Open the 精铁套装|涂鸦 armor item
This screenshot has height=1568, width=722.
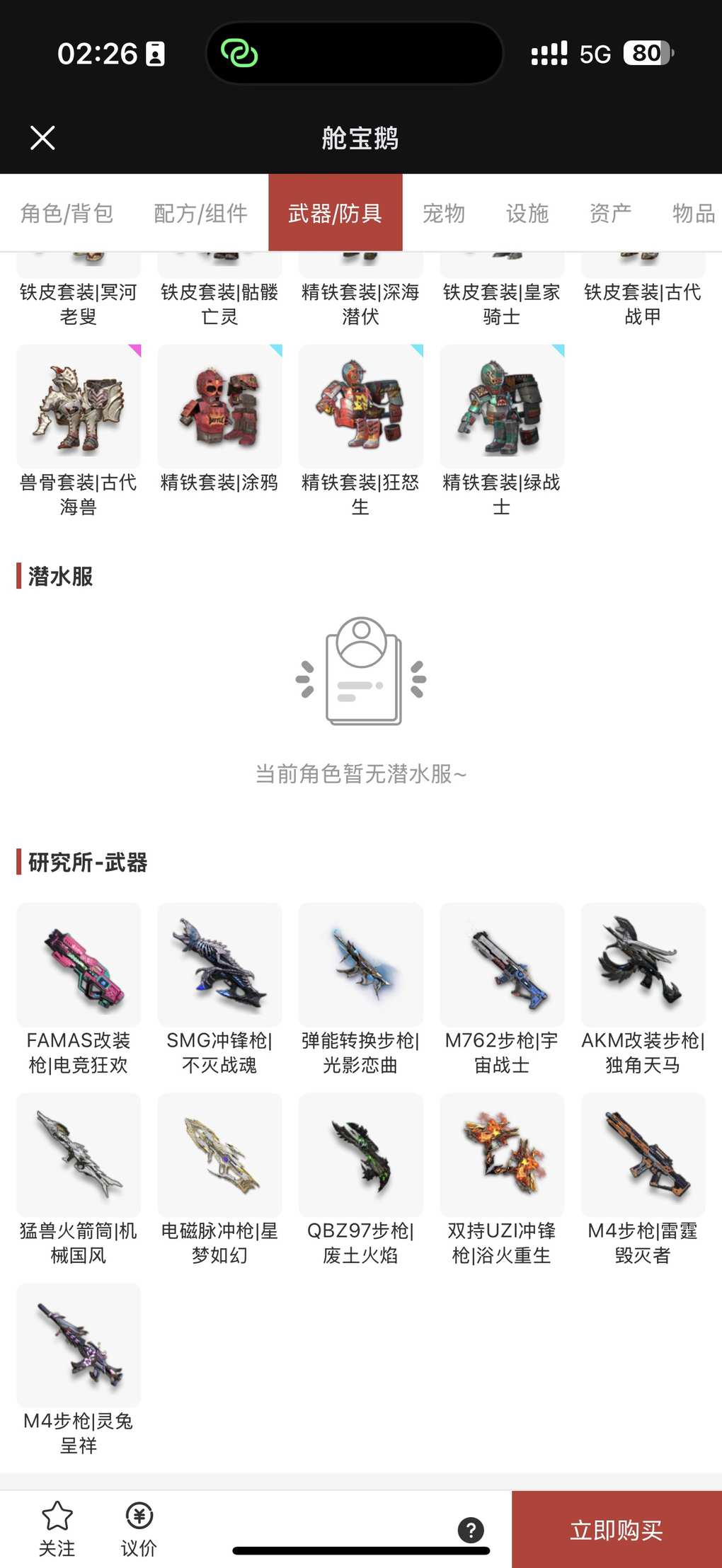pyautogui.click(x=219, y=407)
